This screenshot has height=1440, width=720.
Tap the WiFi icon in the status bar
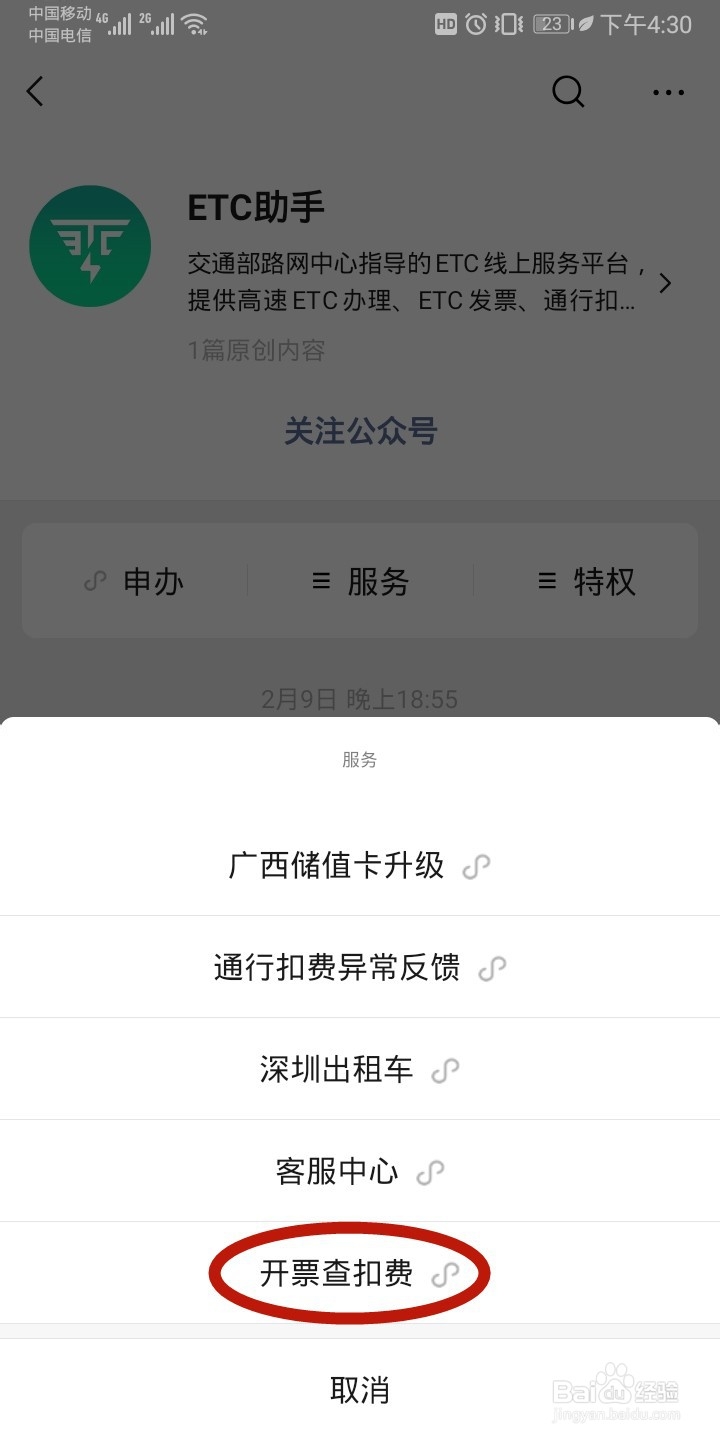[x=196, y=23]
